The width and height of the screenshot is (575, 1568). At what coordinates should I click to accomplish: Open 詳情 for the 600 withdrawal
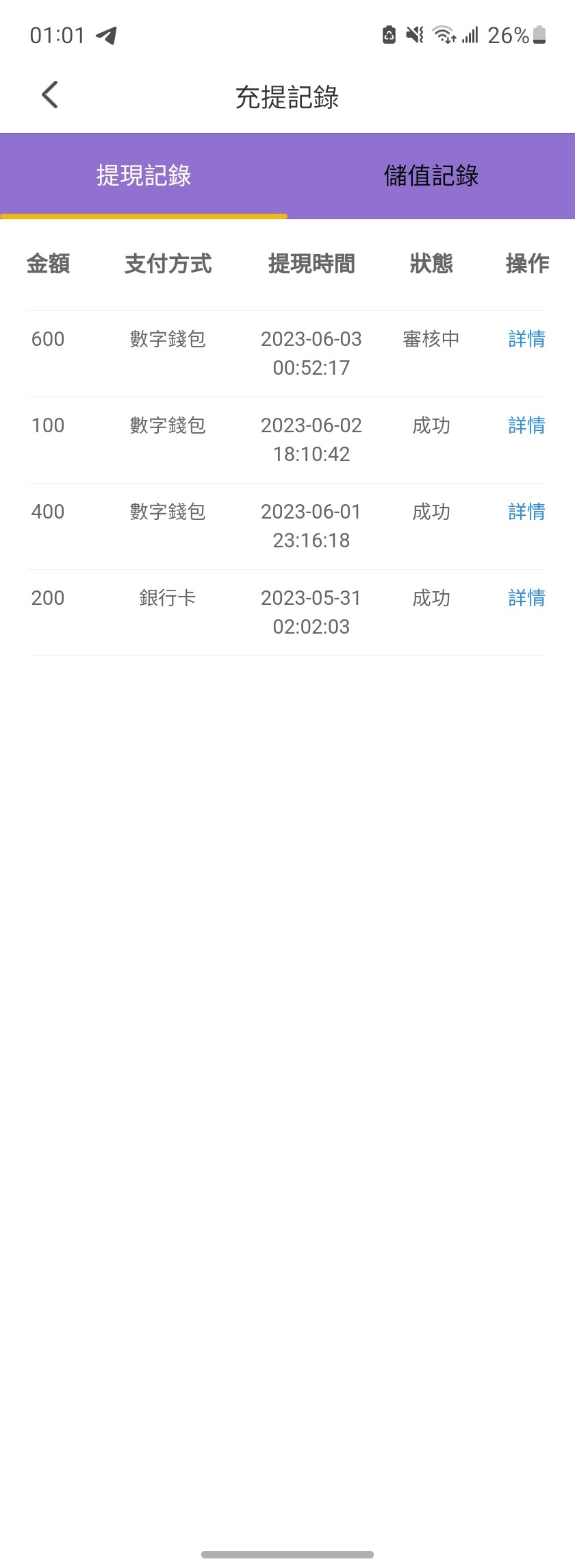coord(525,339)
